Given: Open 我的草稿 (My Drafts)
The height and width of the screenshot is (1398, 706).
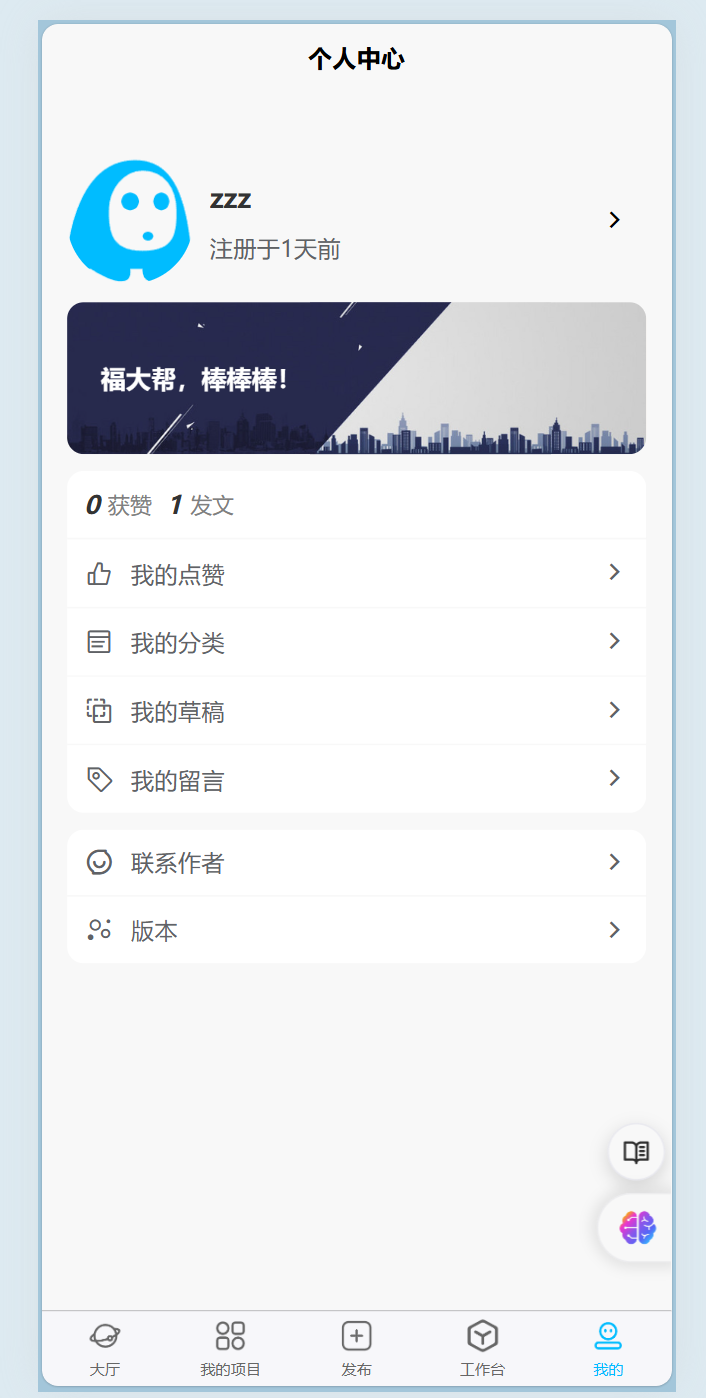Looking at the screenshot, I should tap(356, 711).
